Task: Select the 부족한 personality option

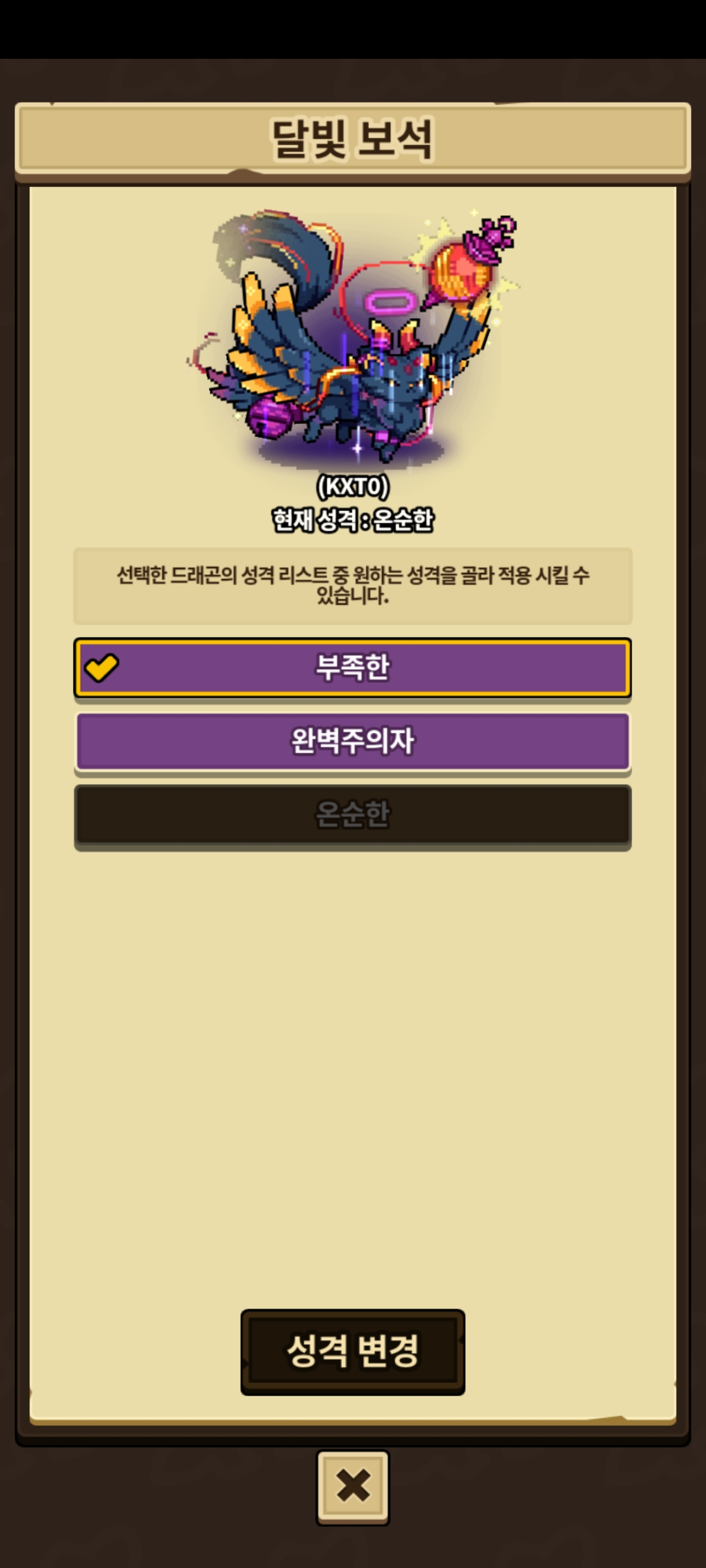Action: pyautogui.click(x=352, y=668)
